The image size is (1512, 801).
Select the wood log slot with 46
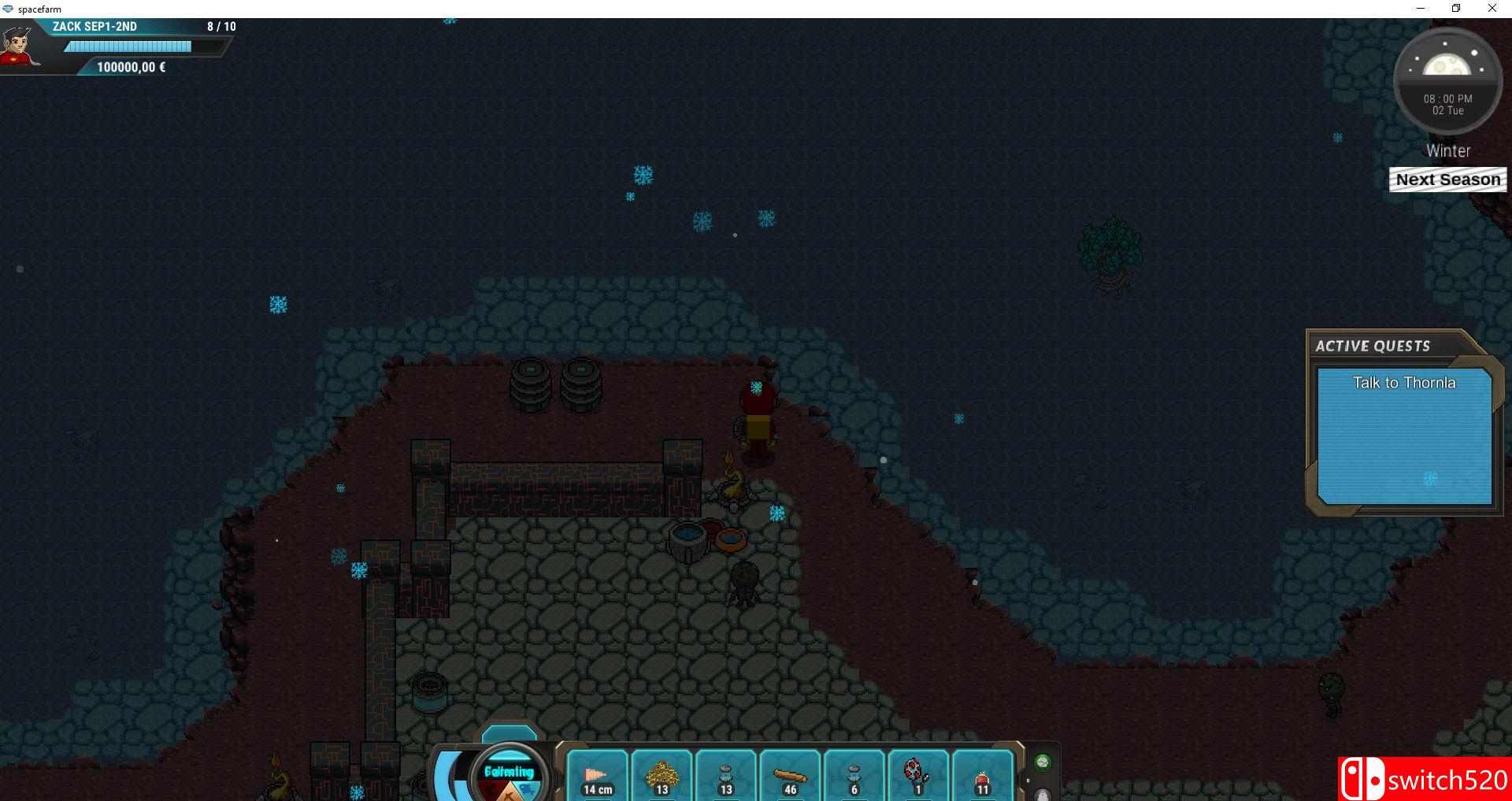790,776
